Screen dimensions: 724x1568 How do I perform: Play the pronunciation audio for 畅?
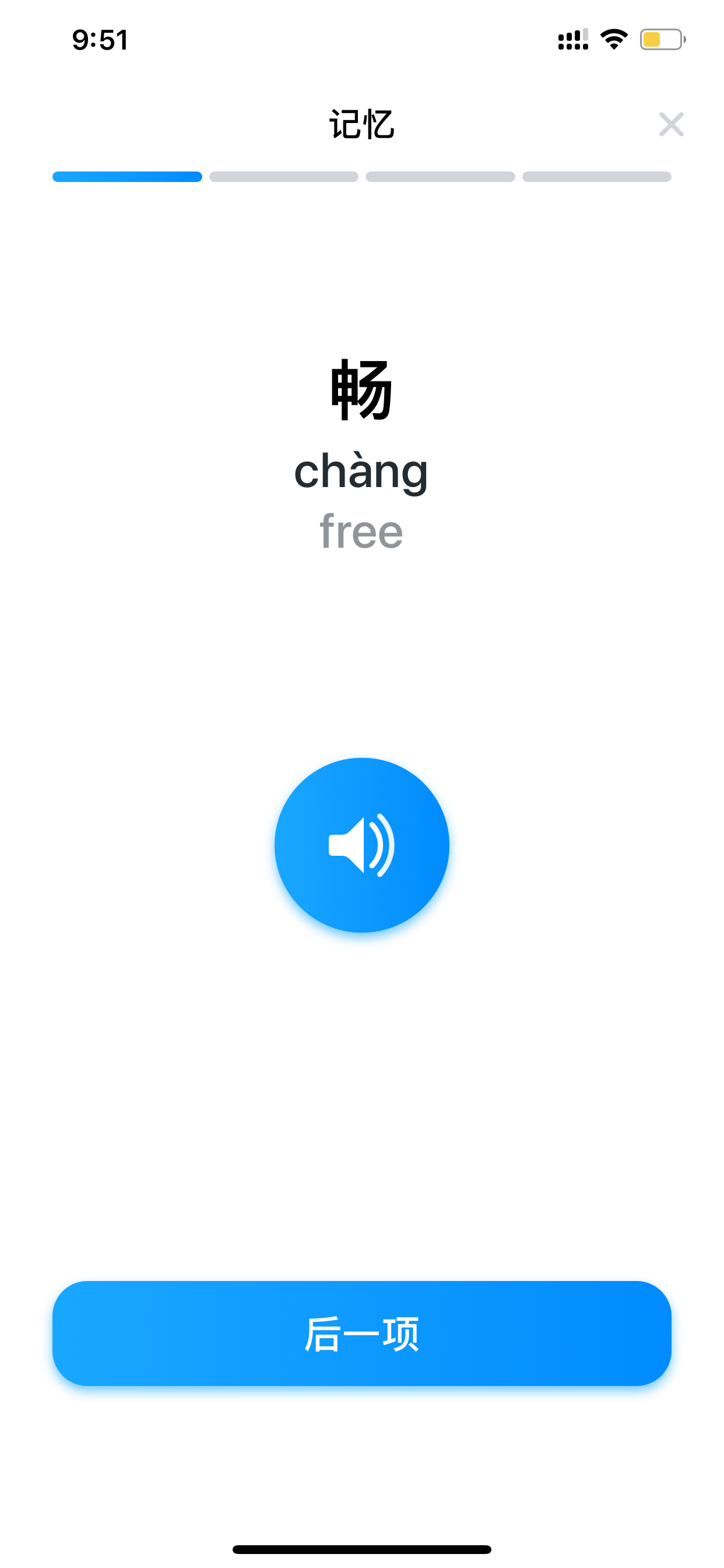pos(362,845)
